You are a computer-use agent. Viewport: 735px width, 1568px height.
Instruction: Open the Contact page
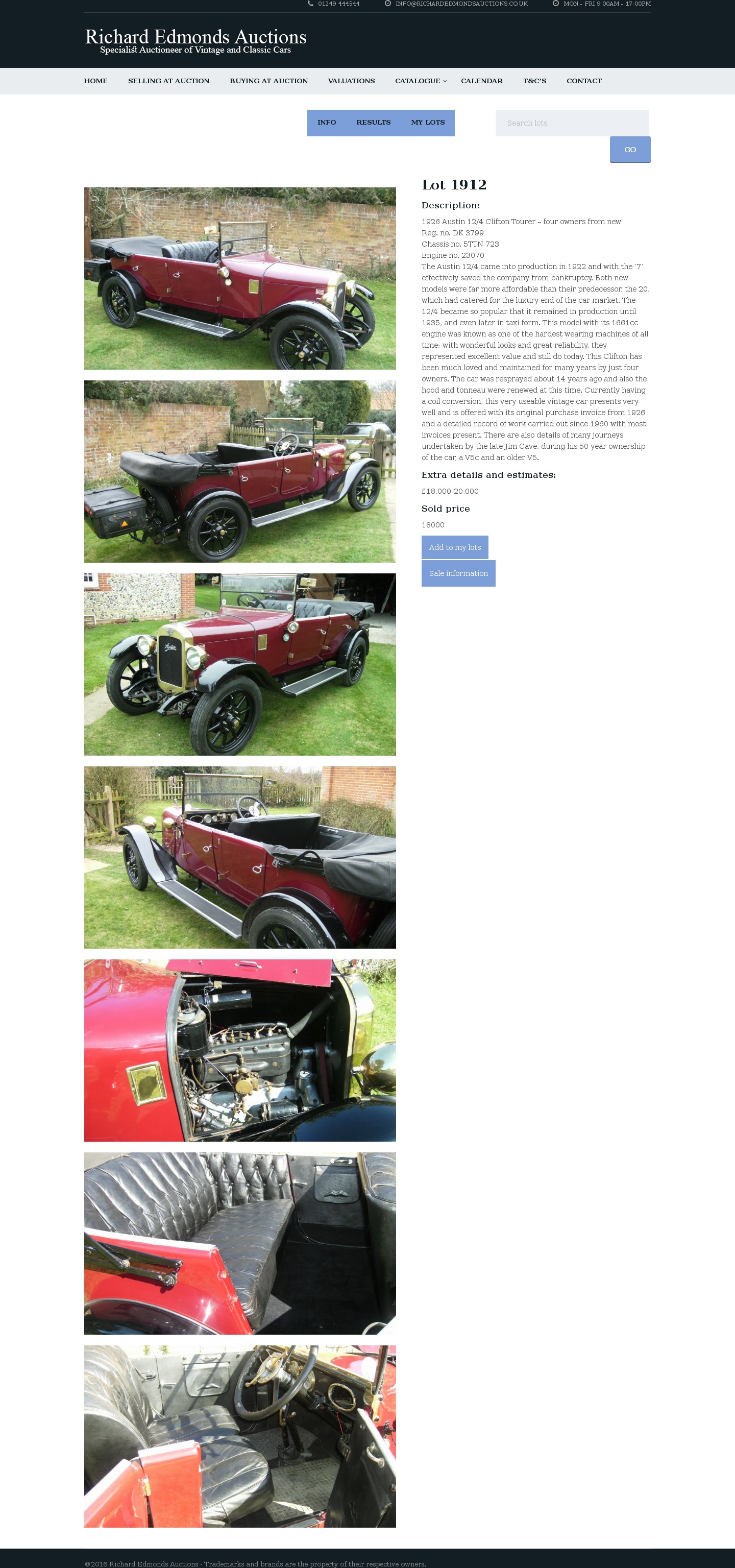click(583, 81)
